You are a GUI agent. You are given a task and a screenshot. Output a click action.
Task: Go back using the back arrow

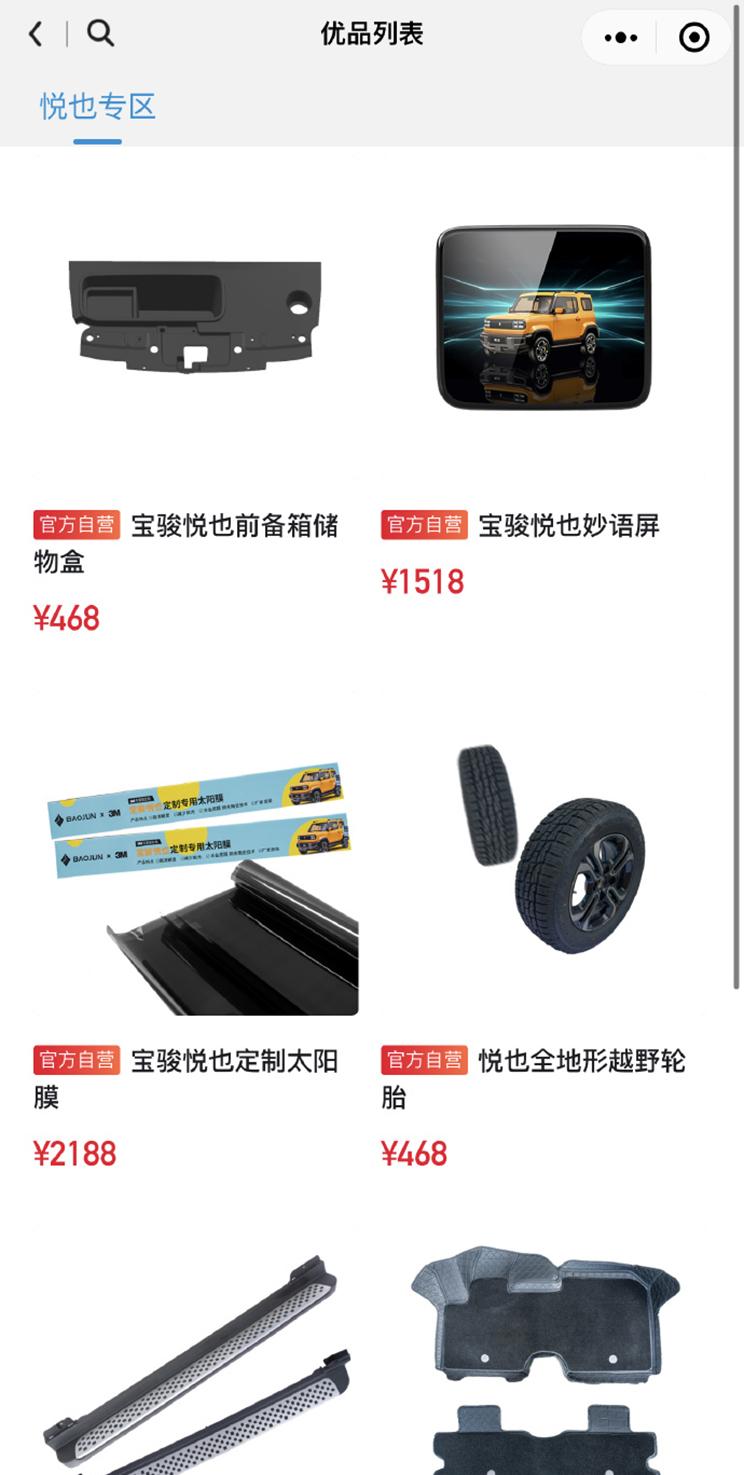36,34
